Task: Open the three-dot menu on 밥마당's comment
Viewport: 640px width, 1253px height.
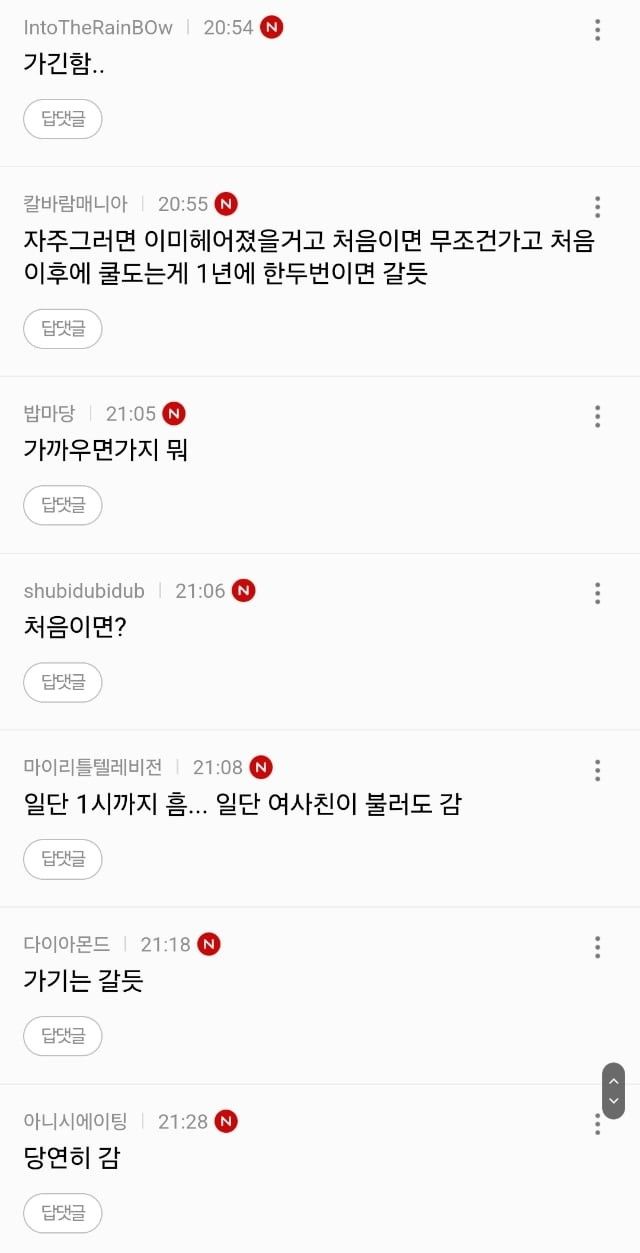Action: pos(597,416)
